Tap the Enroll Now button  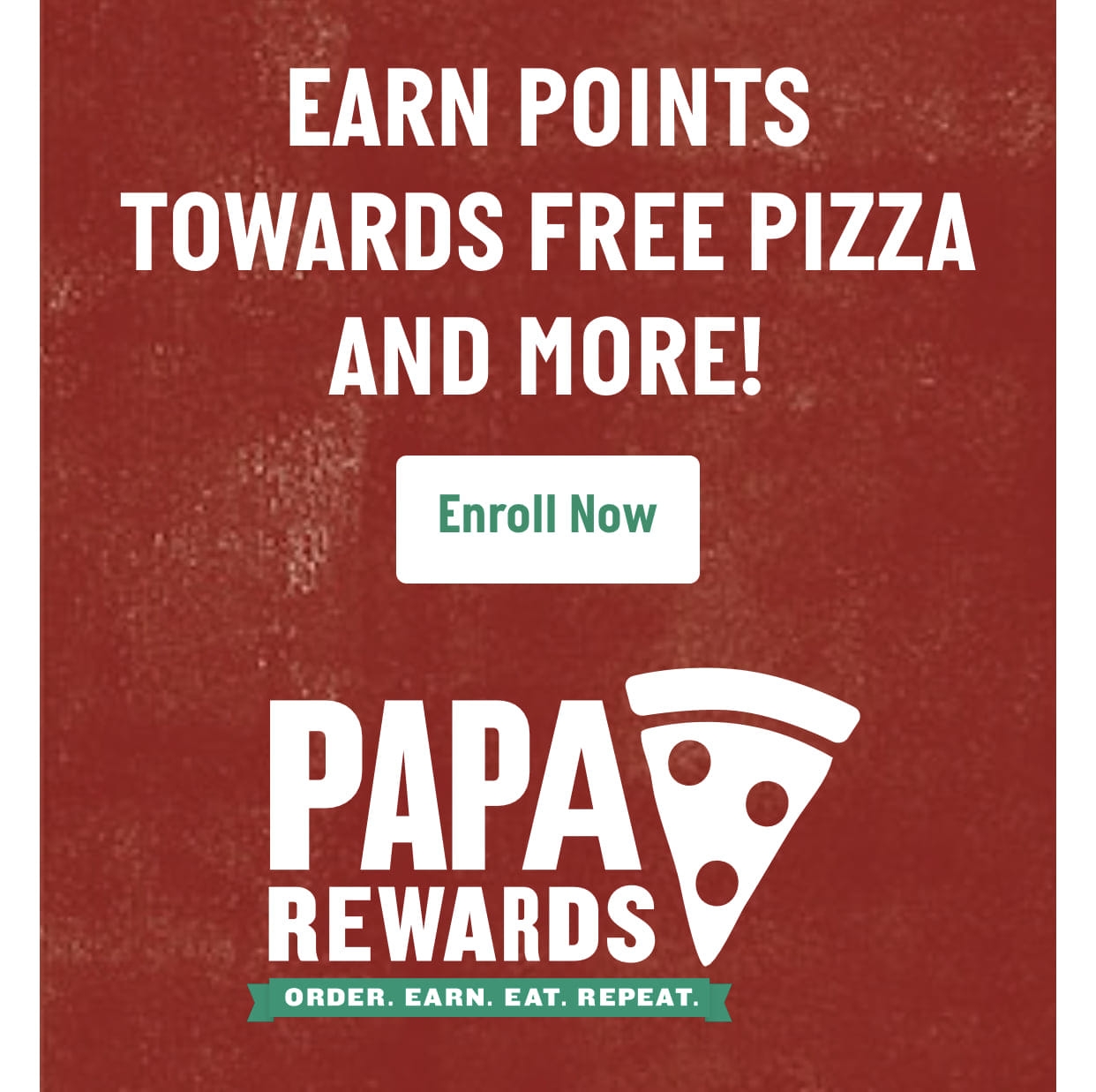tap(547, 518)
